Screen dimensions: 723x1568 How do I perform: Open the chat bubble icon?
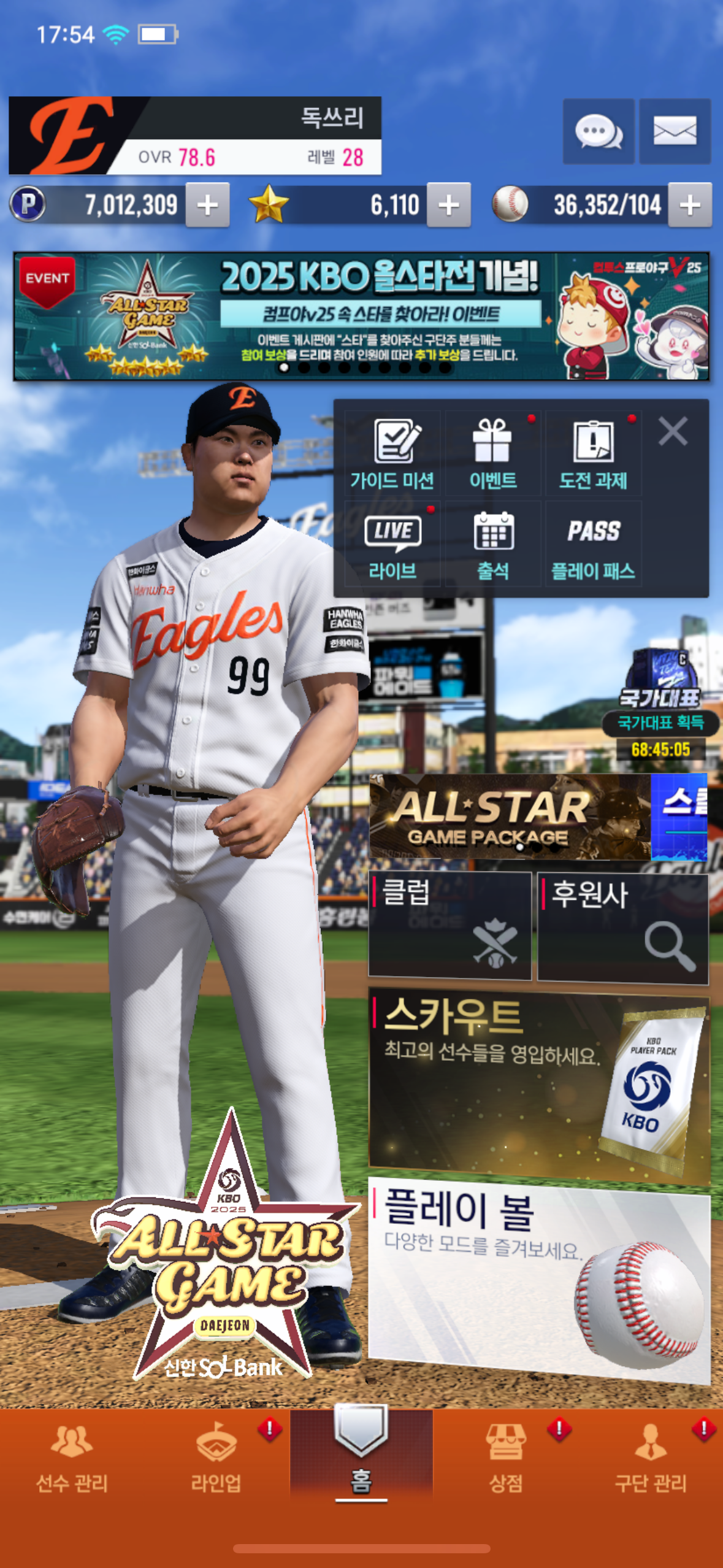[x=599, y=131]
